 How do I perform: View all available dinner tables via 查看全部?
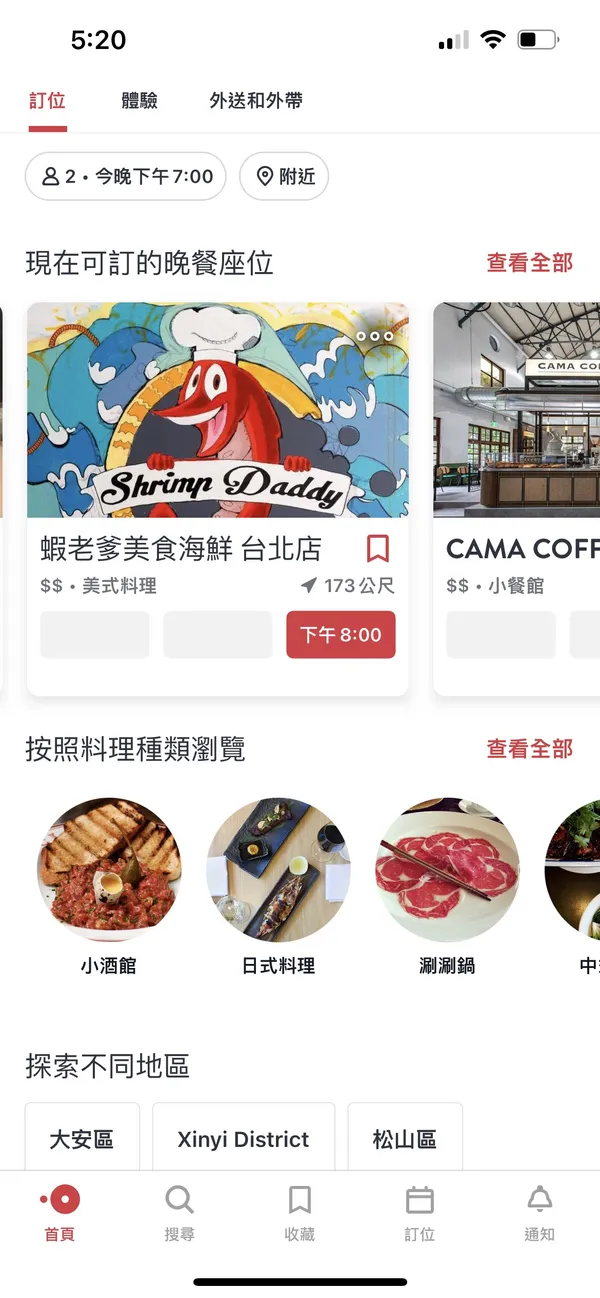(529, 263)
